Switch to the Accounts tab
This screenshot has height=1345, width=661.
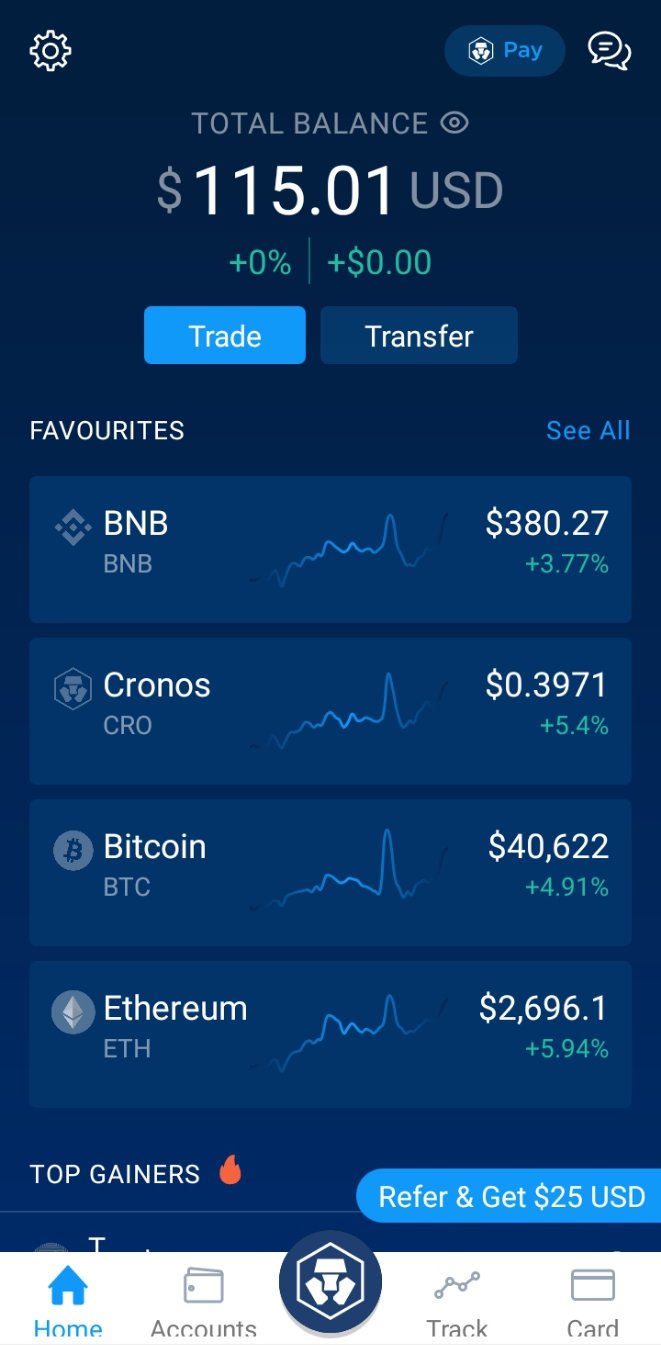pyautogui.click(x=203, y=1300)
